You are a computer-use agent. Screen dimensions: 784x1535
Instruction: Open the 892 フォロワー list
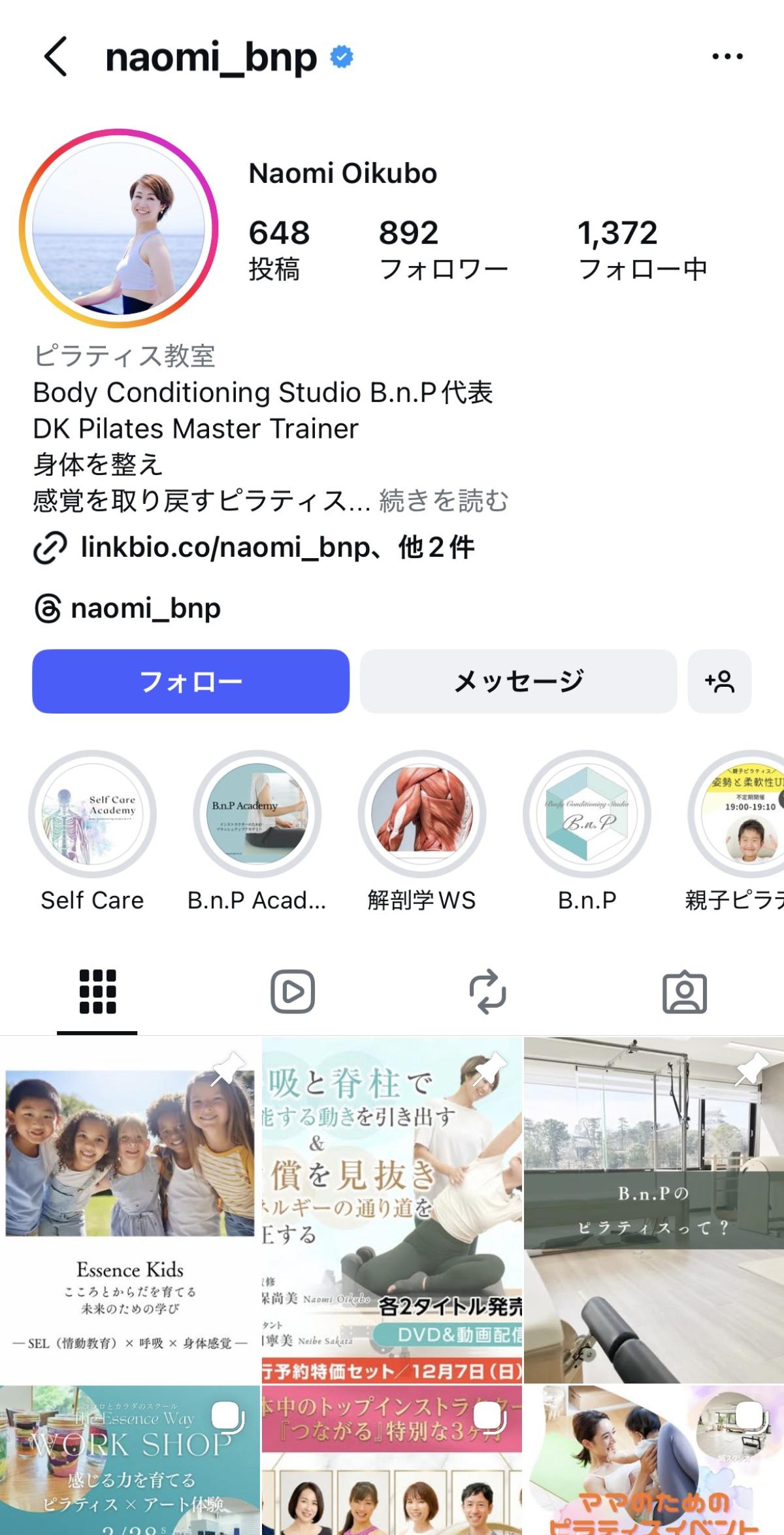[x=443, y=250]
